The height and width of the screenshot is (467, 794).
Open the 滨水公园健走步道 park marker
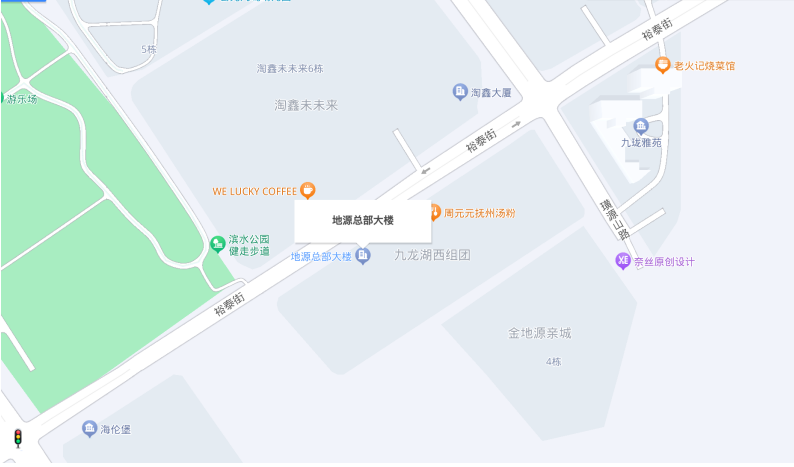click(217, 244)
